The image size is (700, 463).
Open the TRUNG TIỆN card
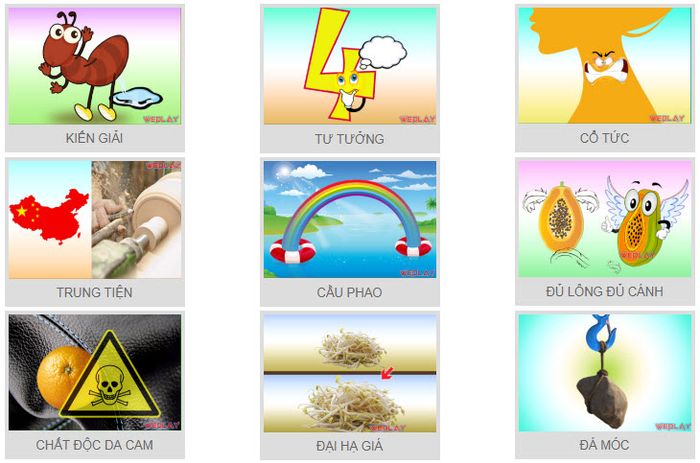(x=95, y=220)
